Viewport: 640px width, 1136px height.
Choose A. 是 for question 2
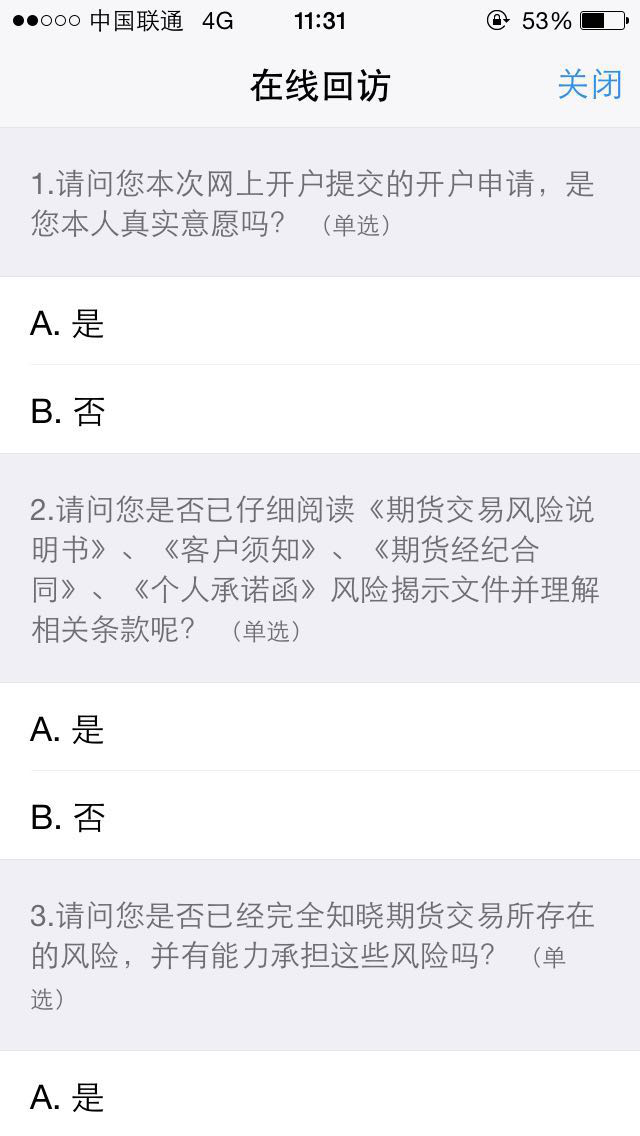point(320,727)
